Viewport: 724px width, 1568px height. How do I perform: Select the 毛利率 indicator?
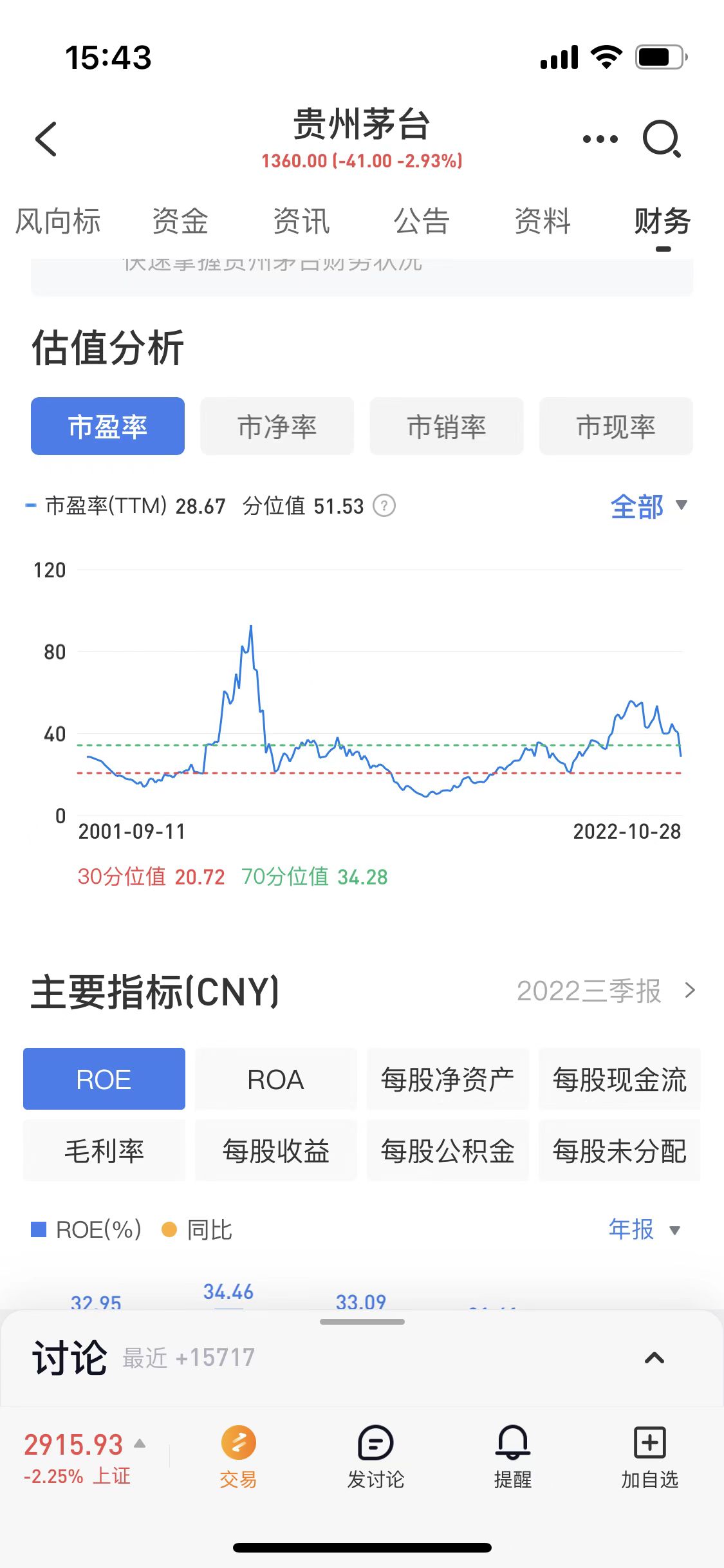(104, 1151)
